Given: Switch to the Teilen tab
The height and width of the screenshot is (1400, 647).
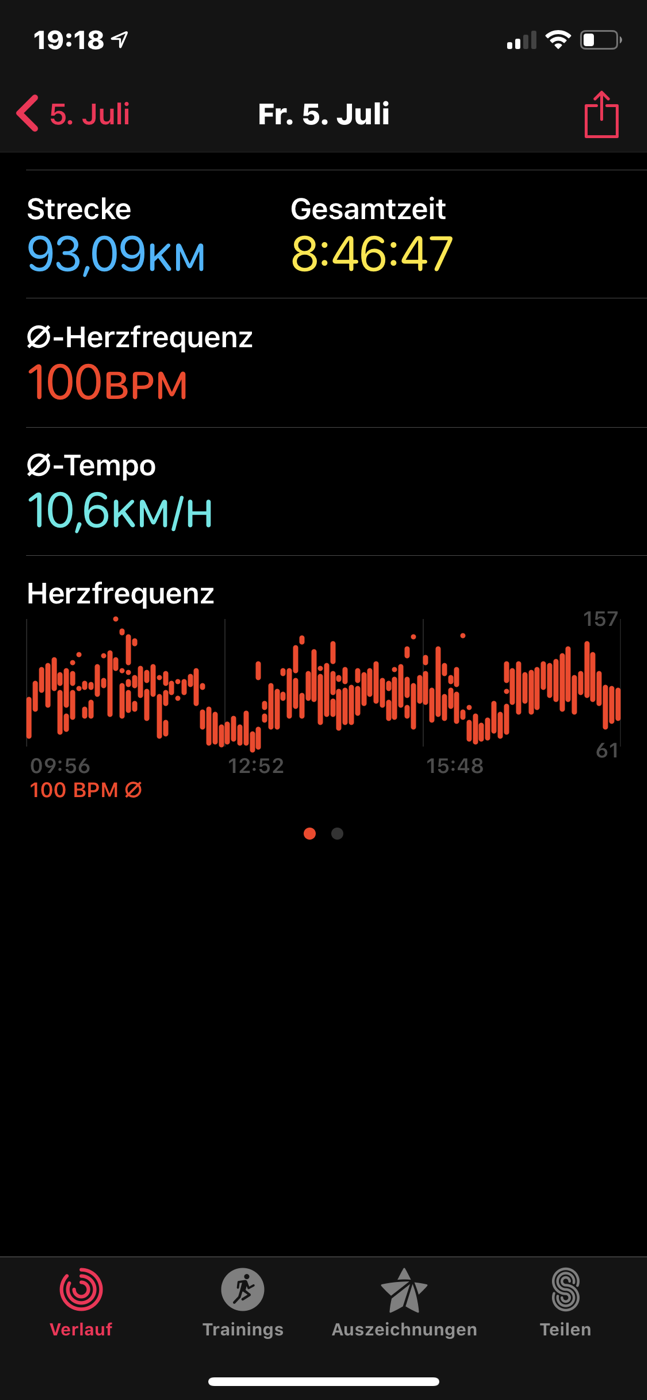Looking at the screenshot, I should coord(565,1302).
